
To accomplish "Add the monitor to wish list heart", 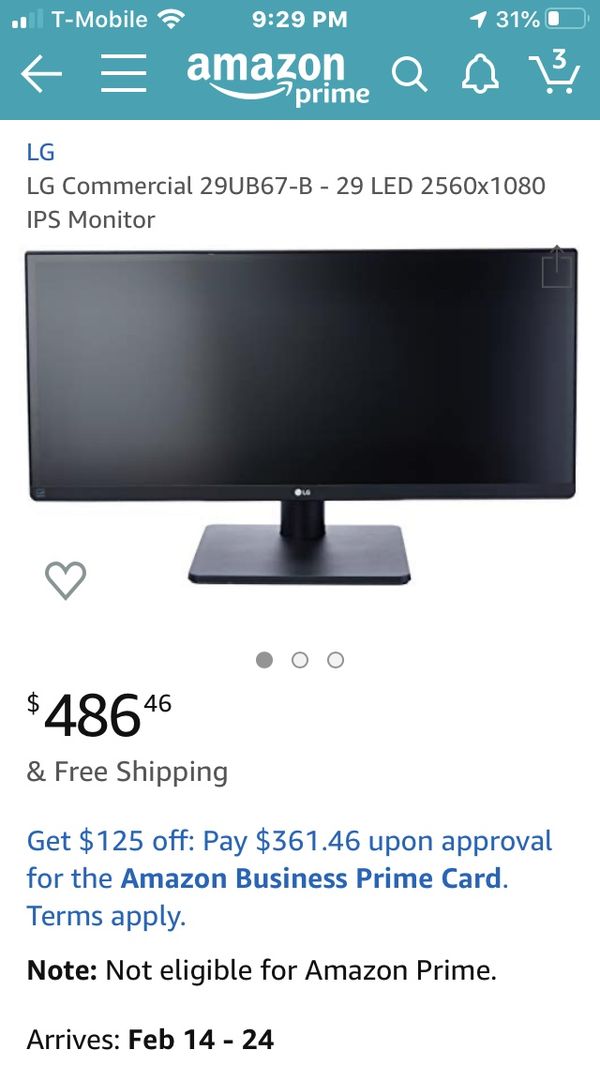I will click(66, 580).
